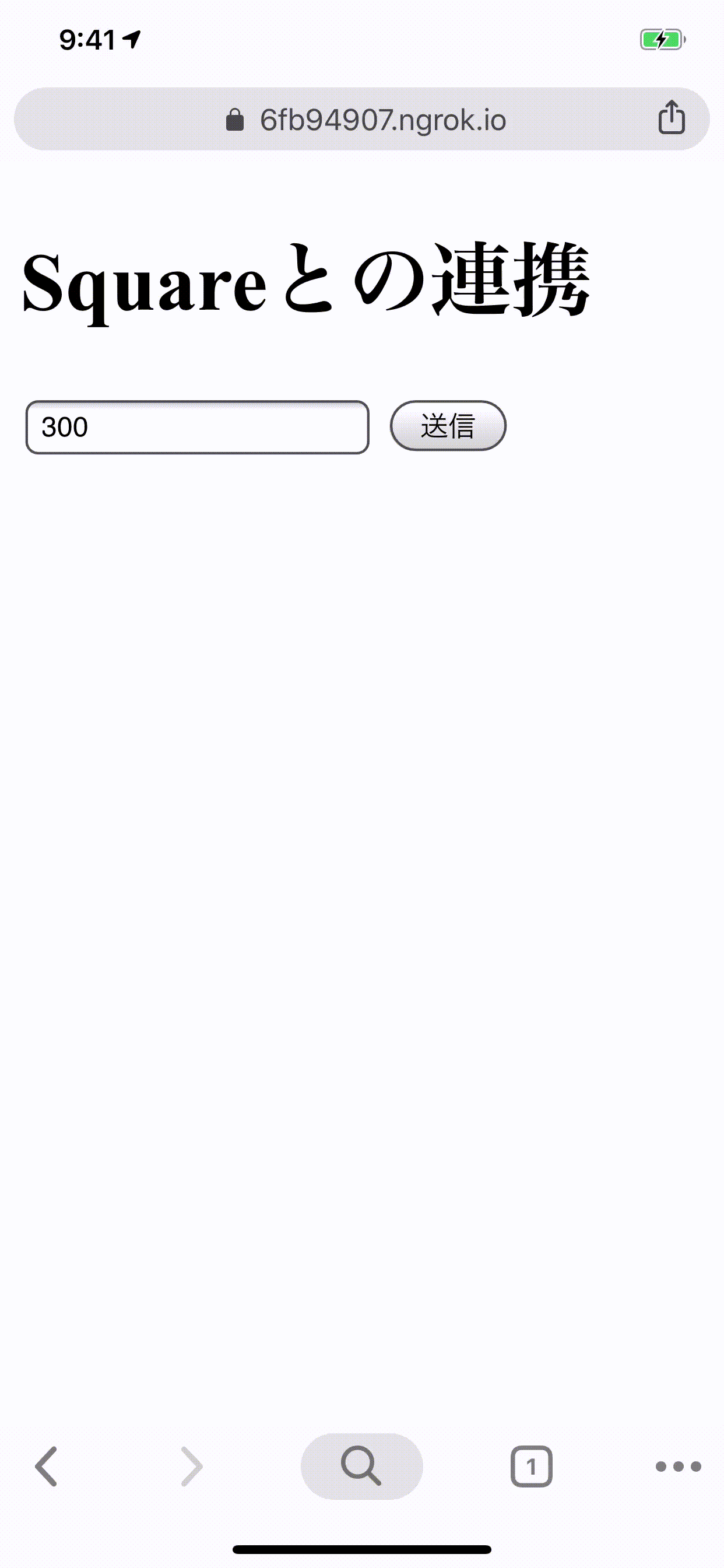Image resolution: width=724 pixels, height=1568 pixels.
Task: Tap the 6fb94907.ngrok.io address bar
Action: [x=361, y=120]
